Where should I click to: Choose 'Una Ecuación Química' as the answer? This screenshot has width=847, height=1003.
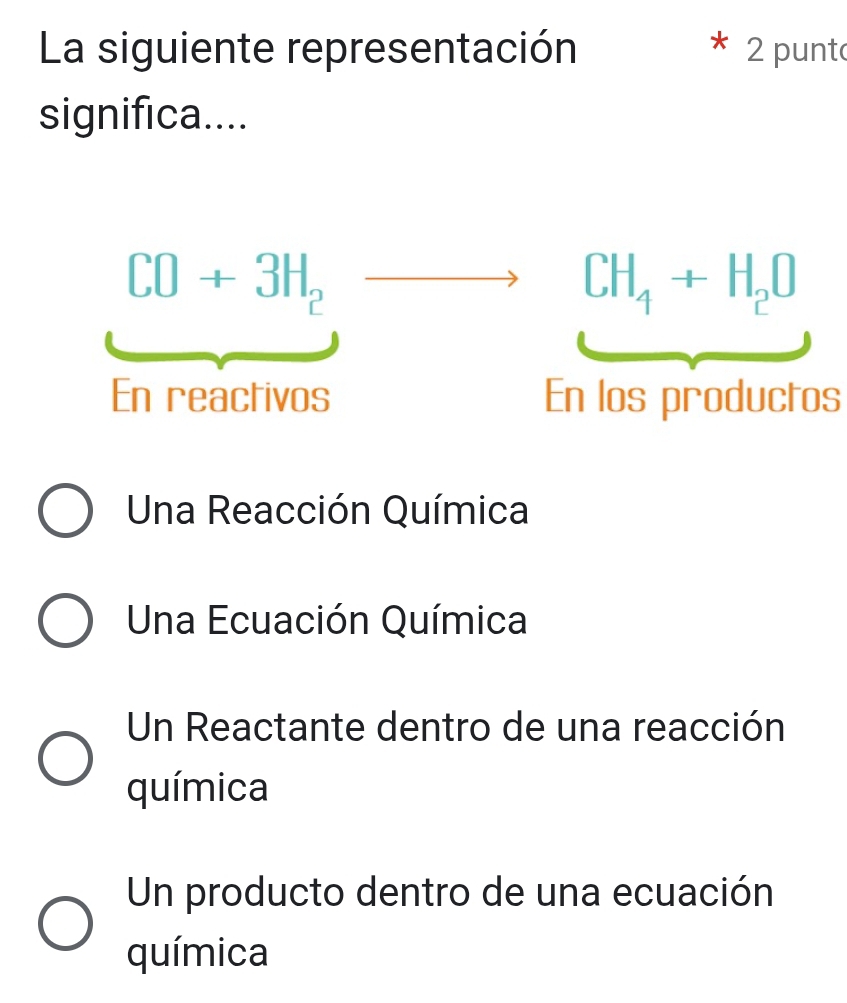tap(67, 622)
